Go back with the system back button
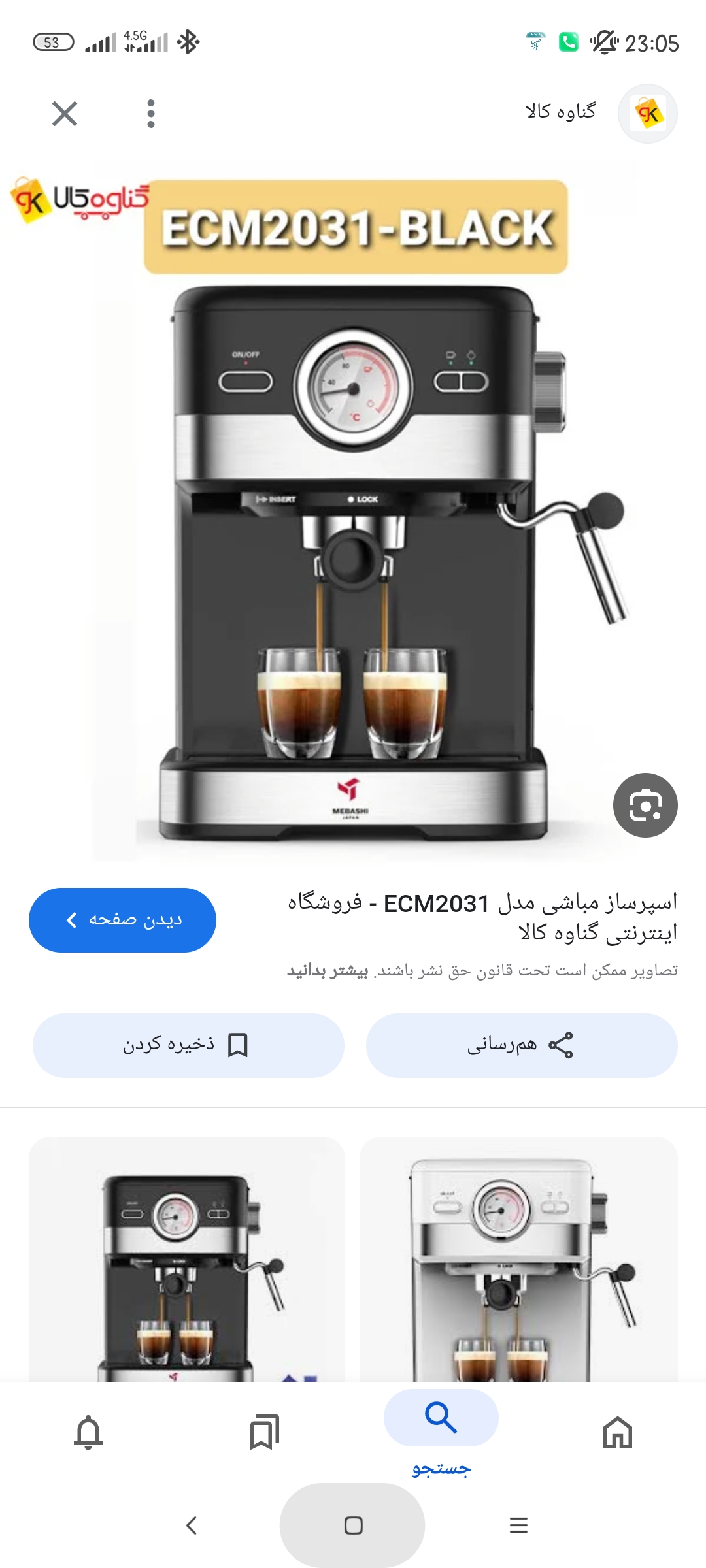 click(192, 1526)
